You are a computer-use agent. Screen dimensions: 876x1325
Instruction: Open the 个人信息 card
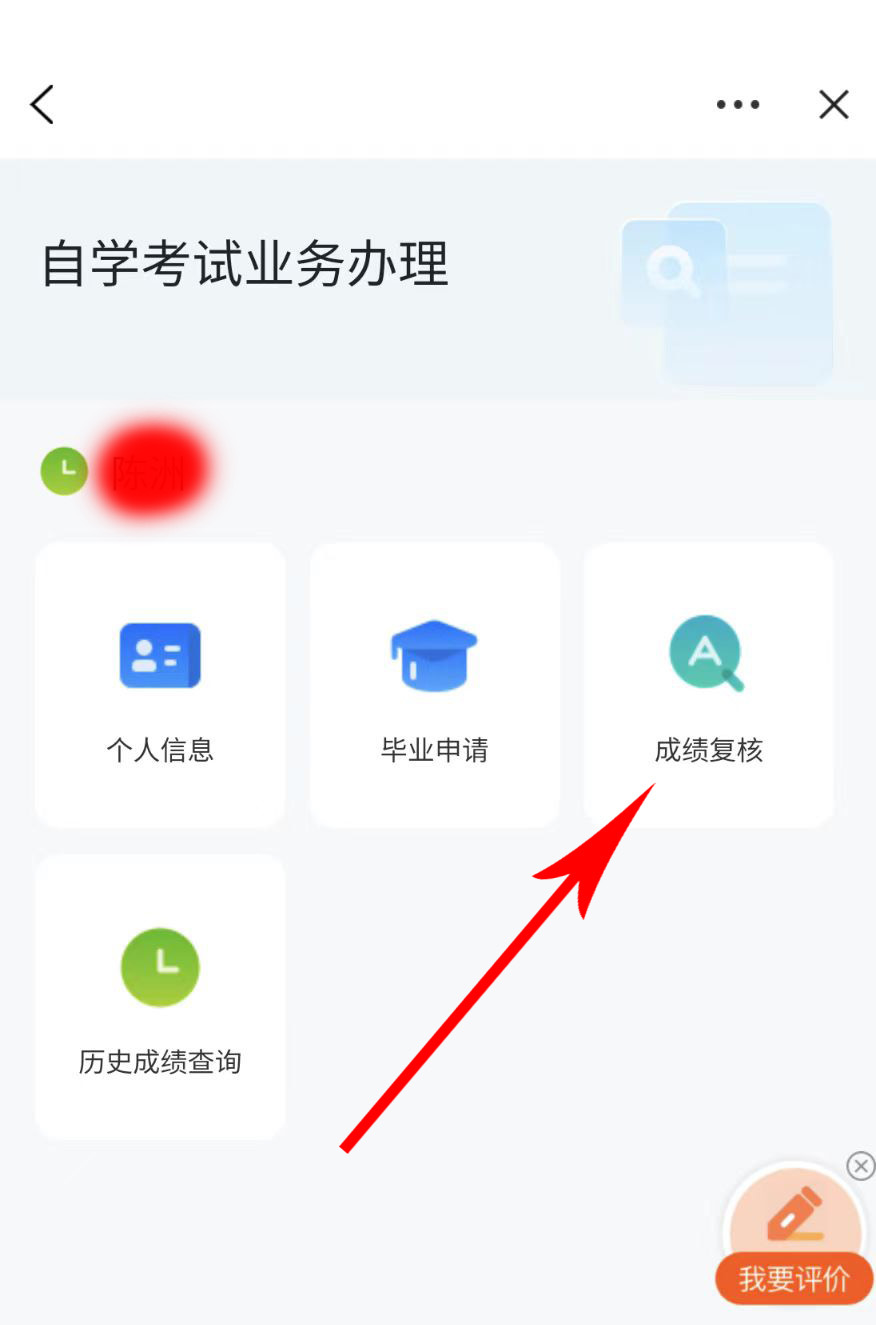pyautogui.click(x=160, y=685)
